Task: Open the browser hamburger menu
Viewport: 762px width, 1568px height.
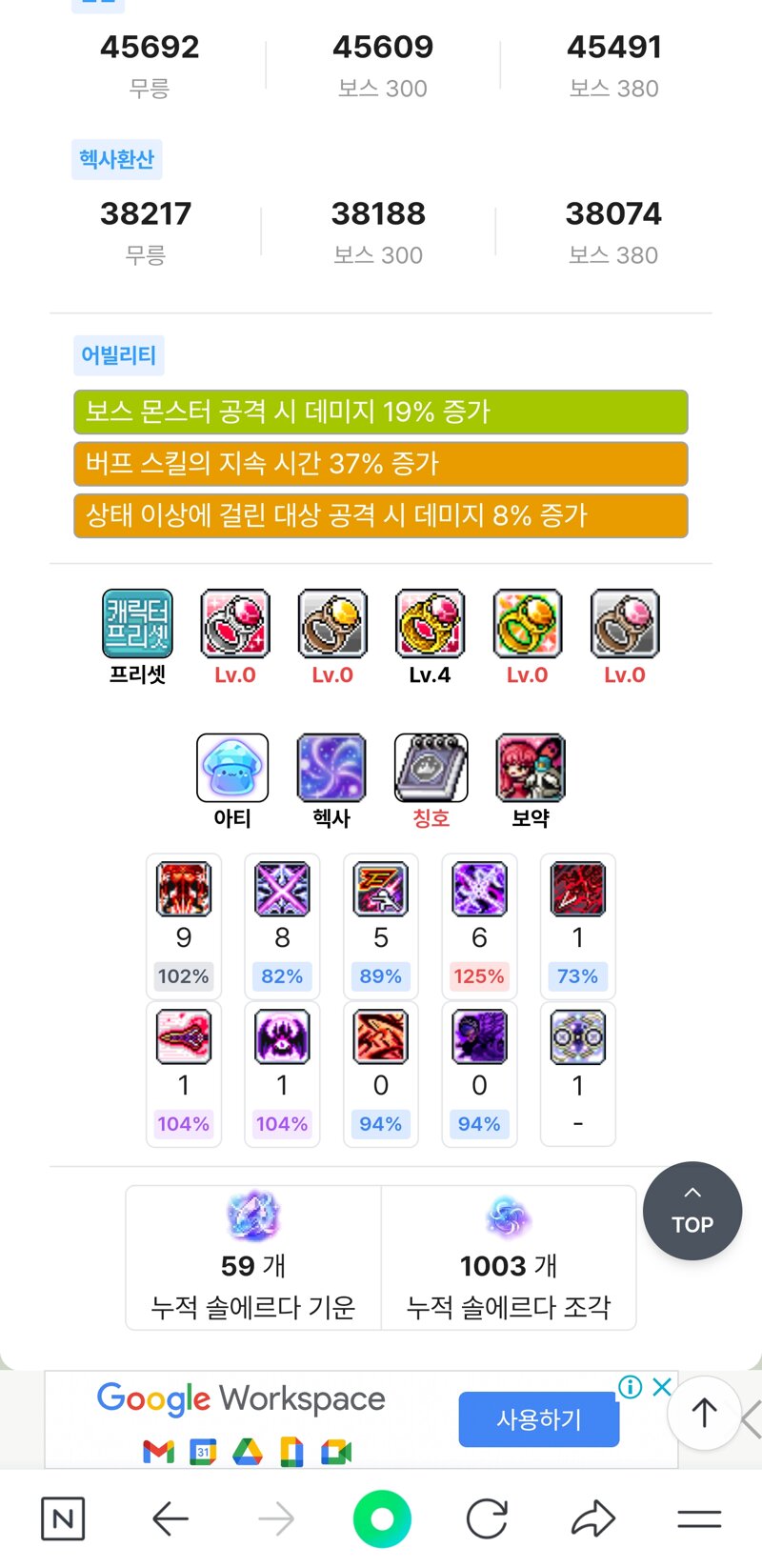Action: point(699,1519)
